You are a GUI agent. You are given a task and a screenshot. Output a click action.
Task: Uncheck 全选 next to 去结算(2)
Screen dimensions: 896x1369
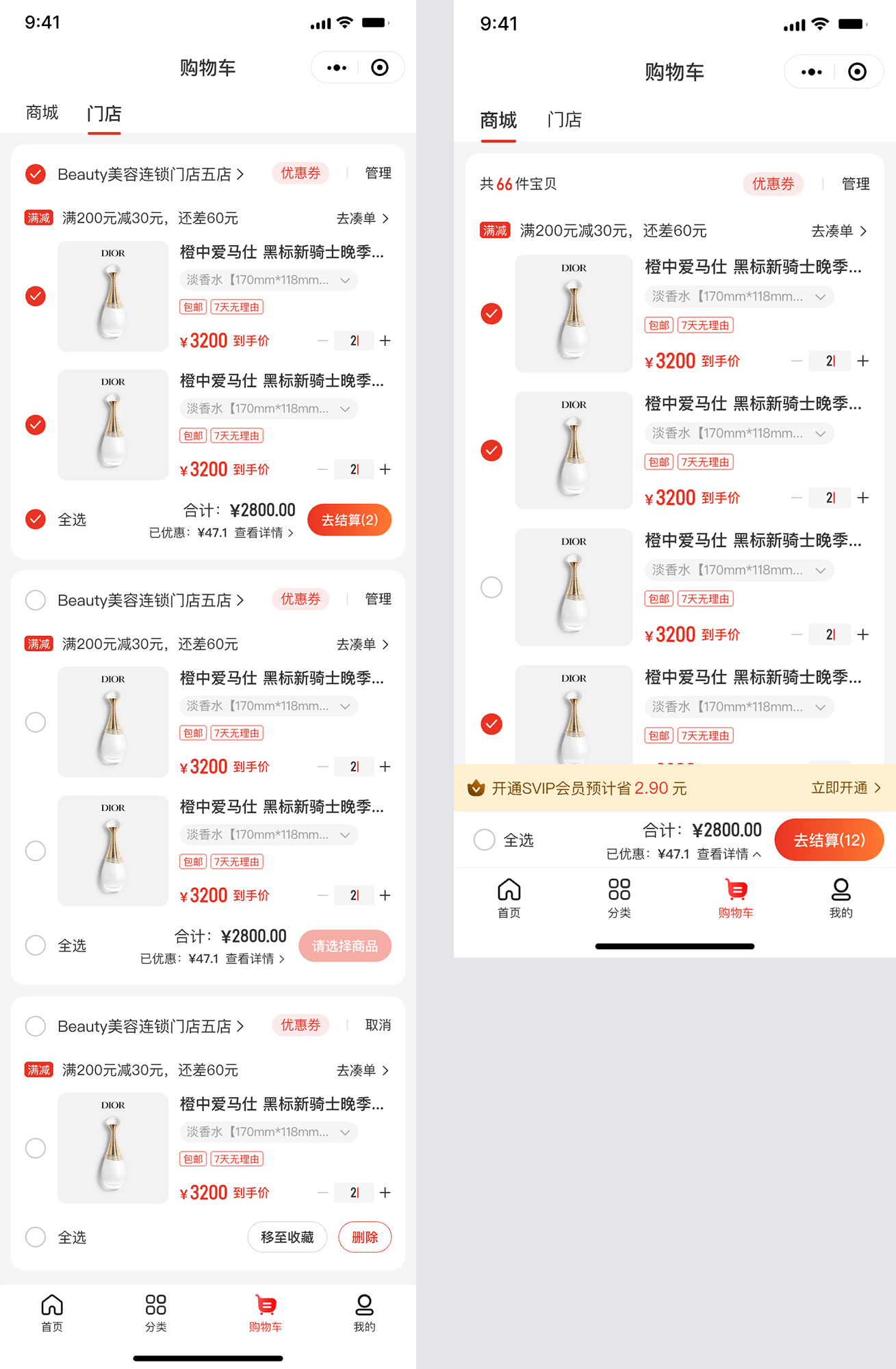click(x=36, y=520)
